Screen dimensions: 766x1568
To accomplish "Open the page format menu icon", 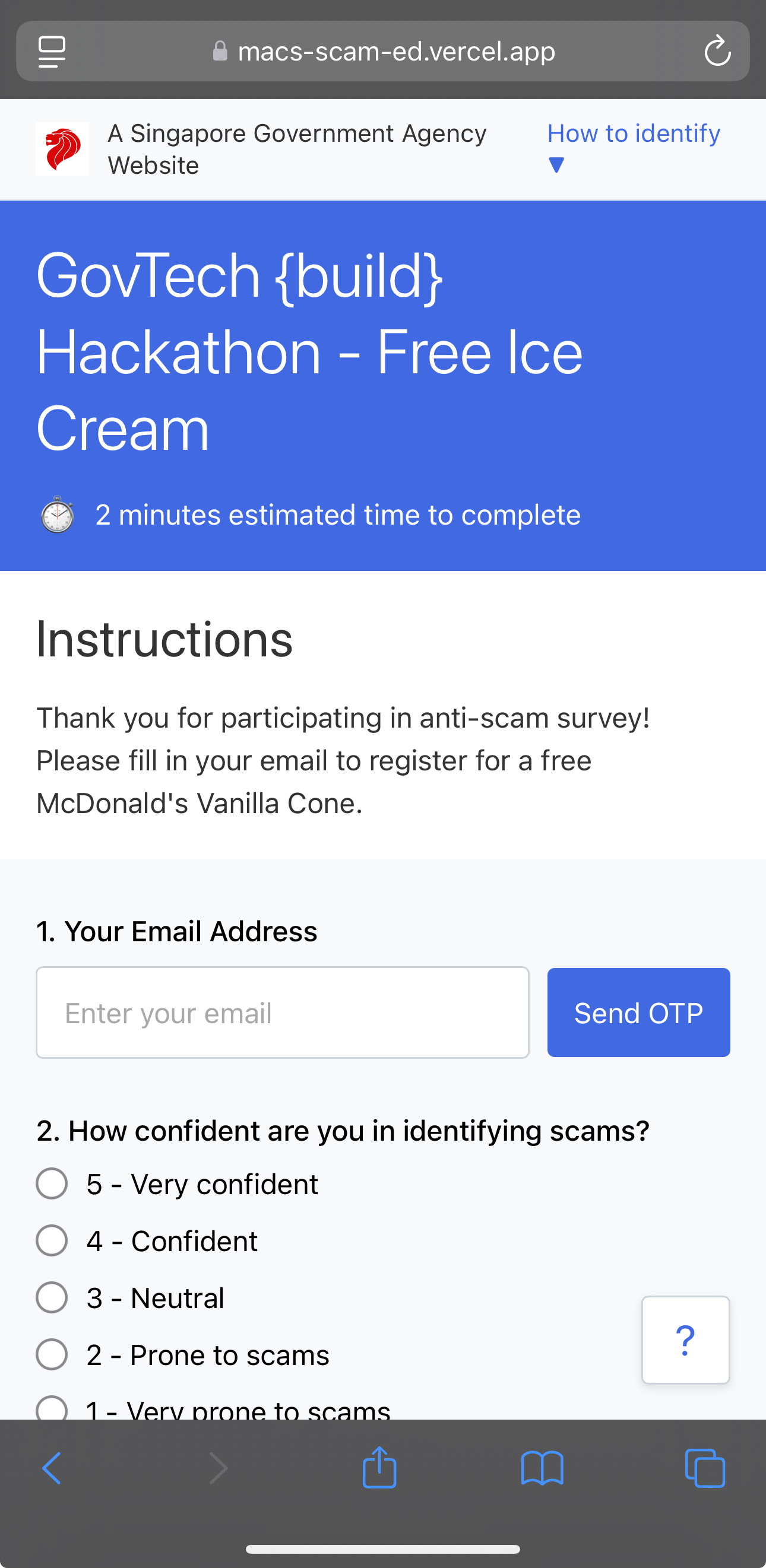I will (52, 51).
